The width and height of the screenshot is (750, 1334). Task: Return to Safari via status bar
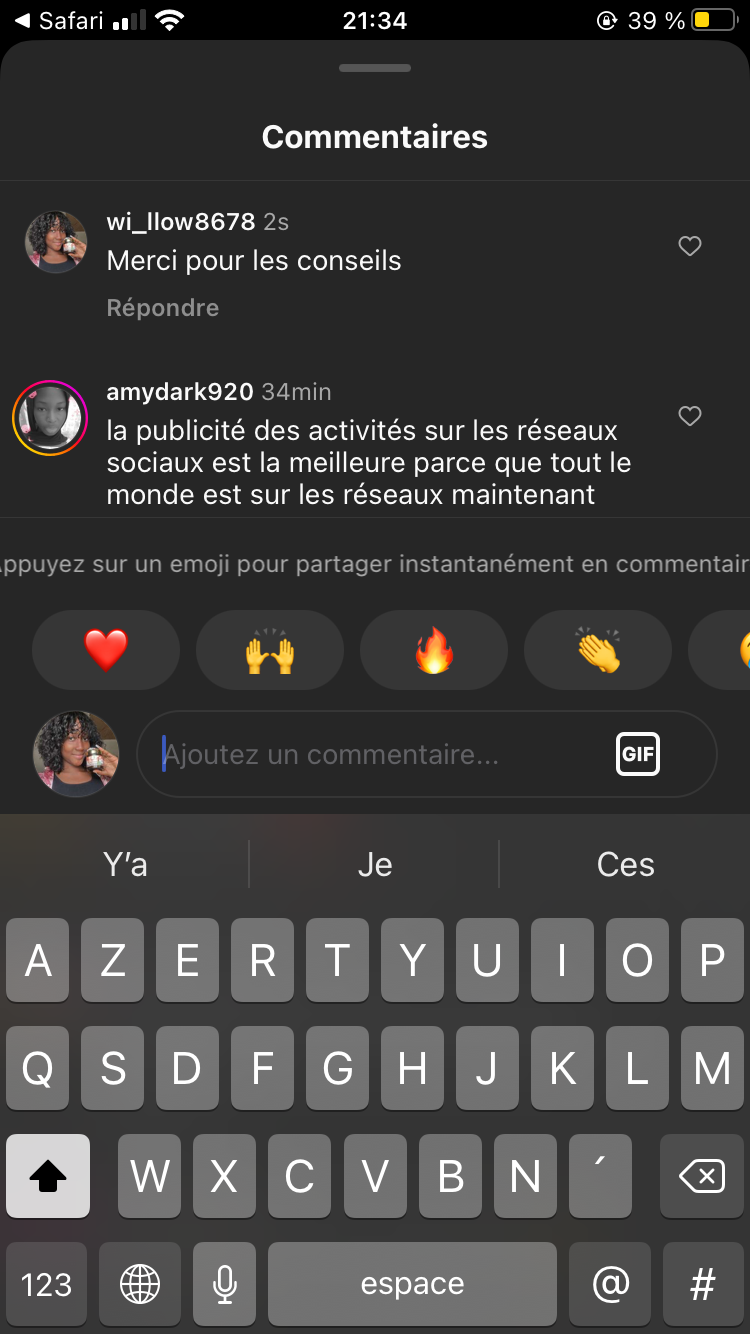pos(60,20)
